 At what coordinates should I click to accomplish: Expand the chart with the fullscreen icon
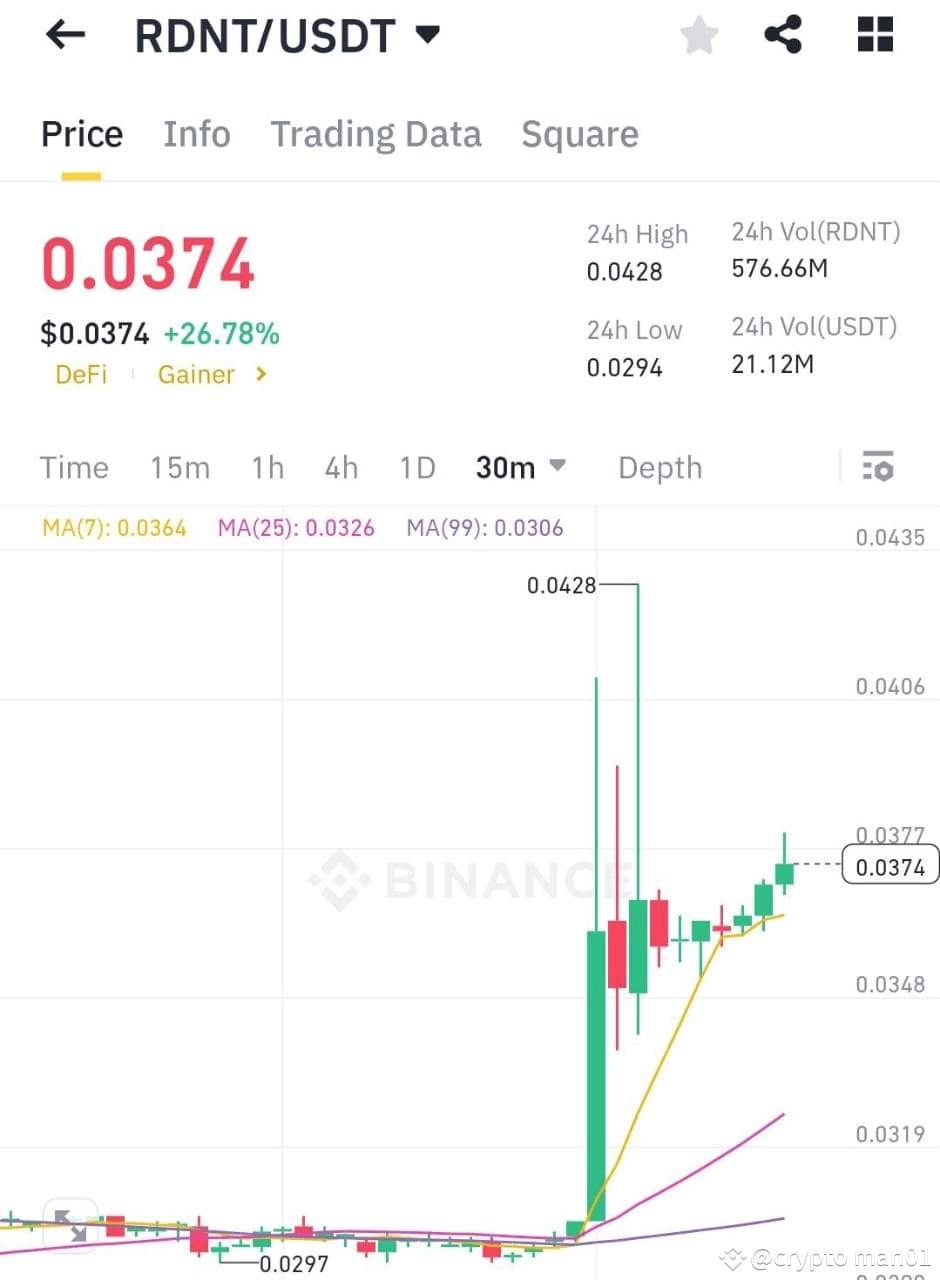click(70, 1224)
